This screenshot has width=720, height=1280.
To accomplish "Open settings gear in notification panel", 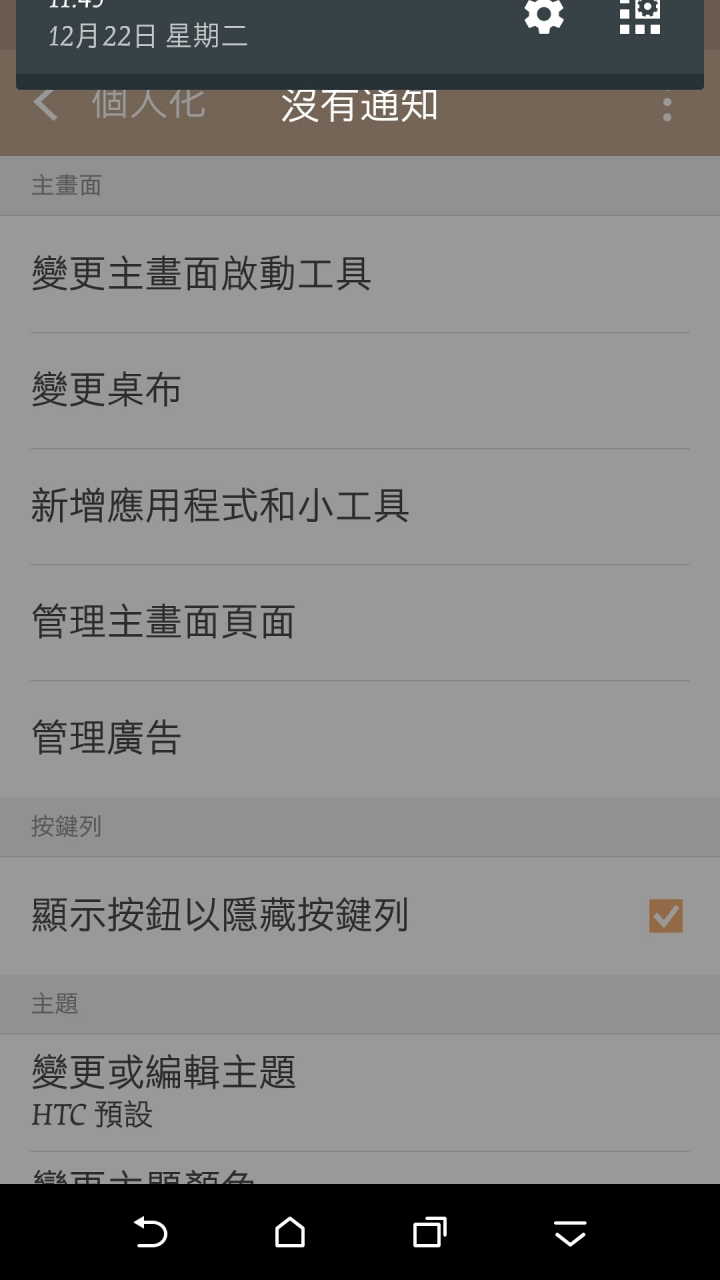I will click(544, 16).
